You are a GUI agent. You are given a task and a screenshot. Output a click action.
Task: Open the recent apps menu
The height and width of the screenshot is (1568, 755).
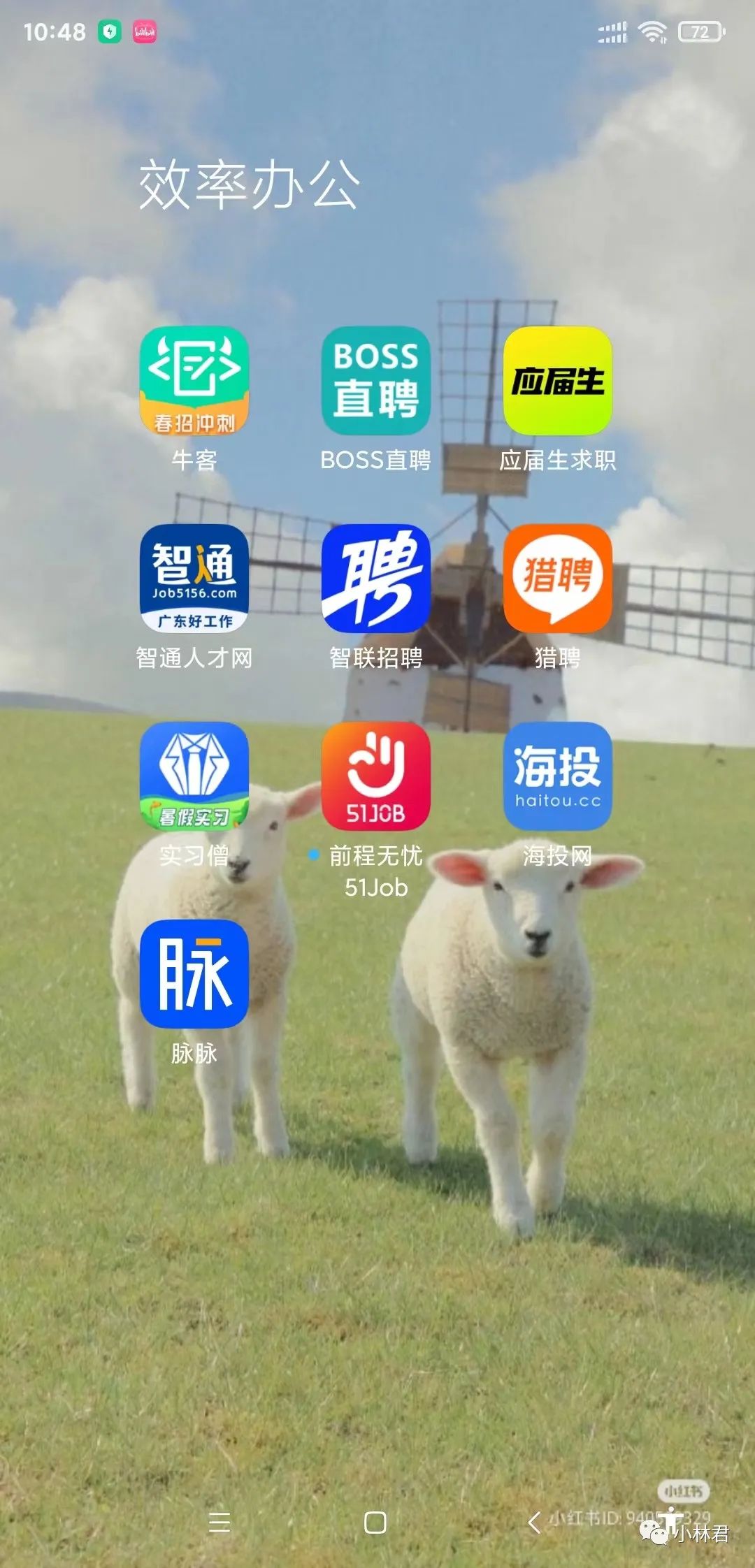click(x=220, y=1523)
